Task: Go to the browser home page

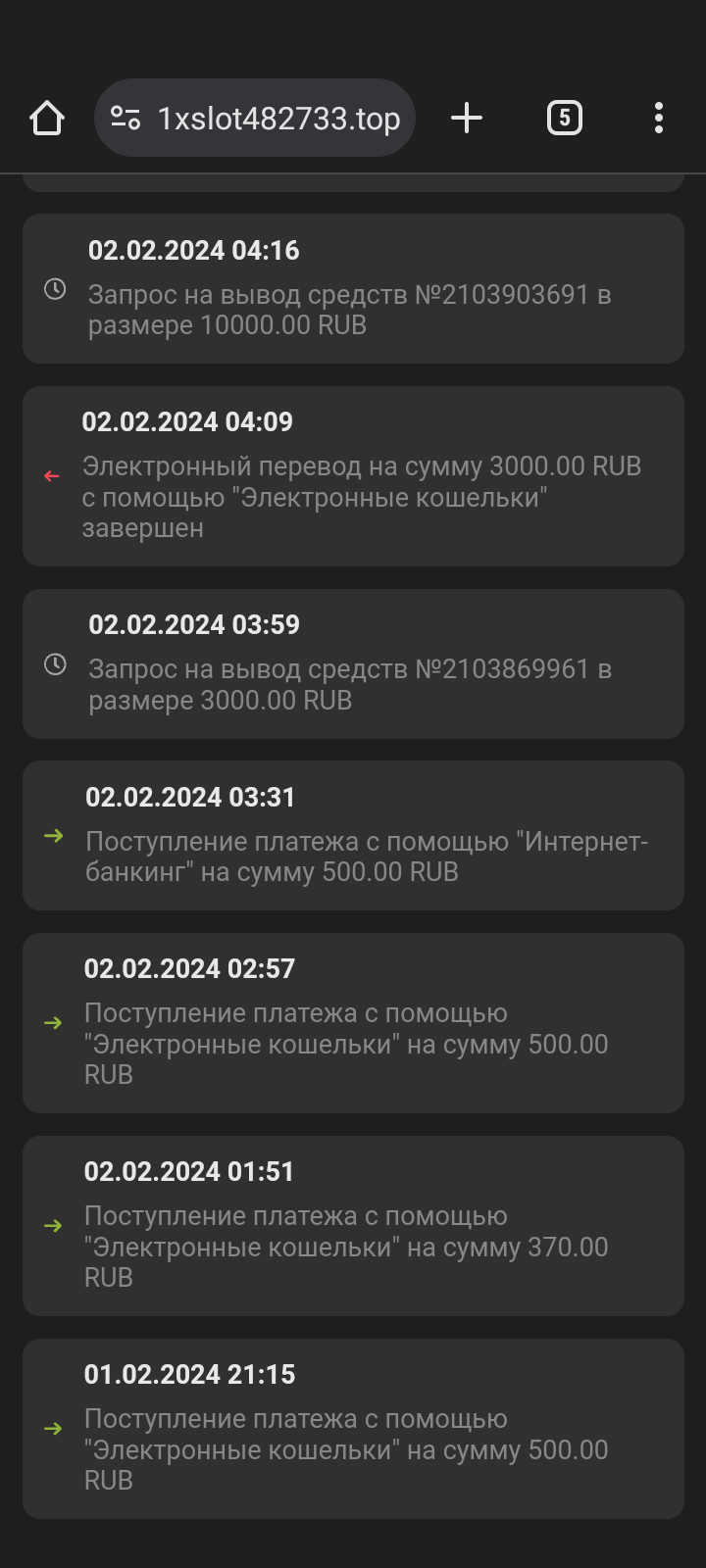Action: (46, 119)
